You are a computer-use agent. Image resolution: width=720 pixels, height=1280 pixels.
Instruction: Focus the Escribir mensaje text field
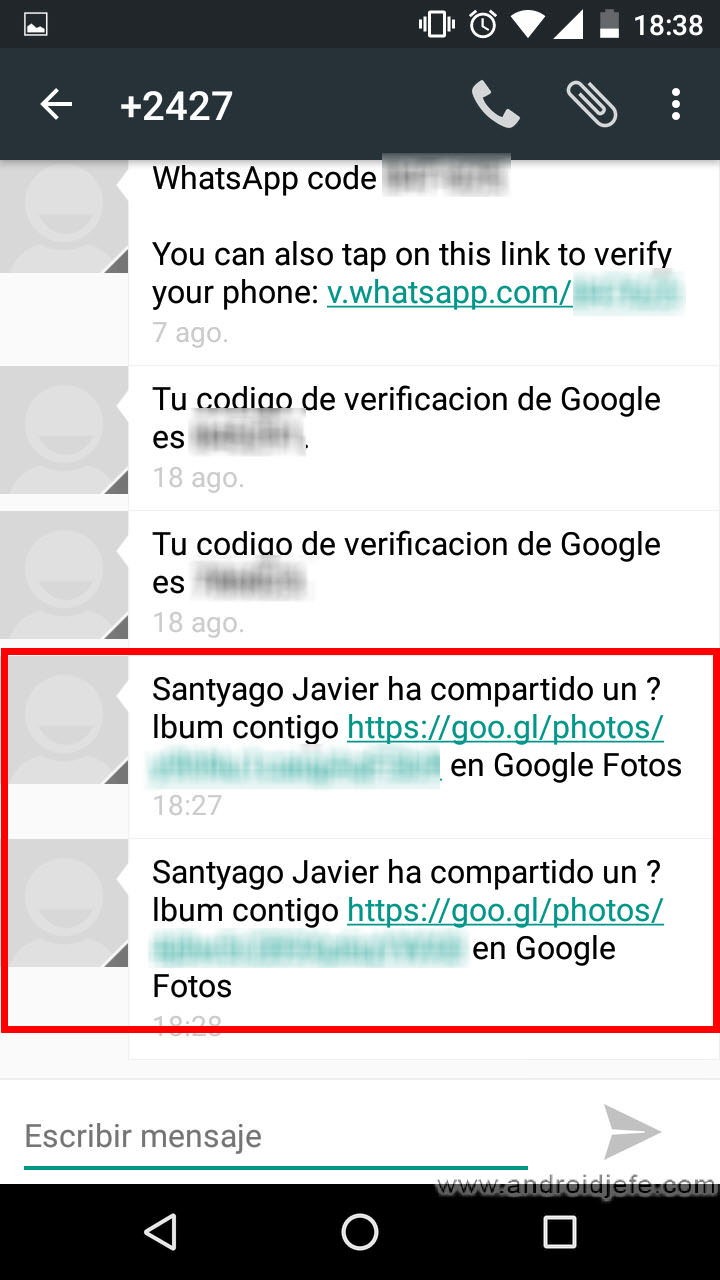tap(275, 1136)
